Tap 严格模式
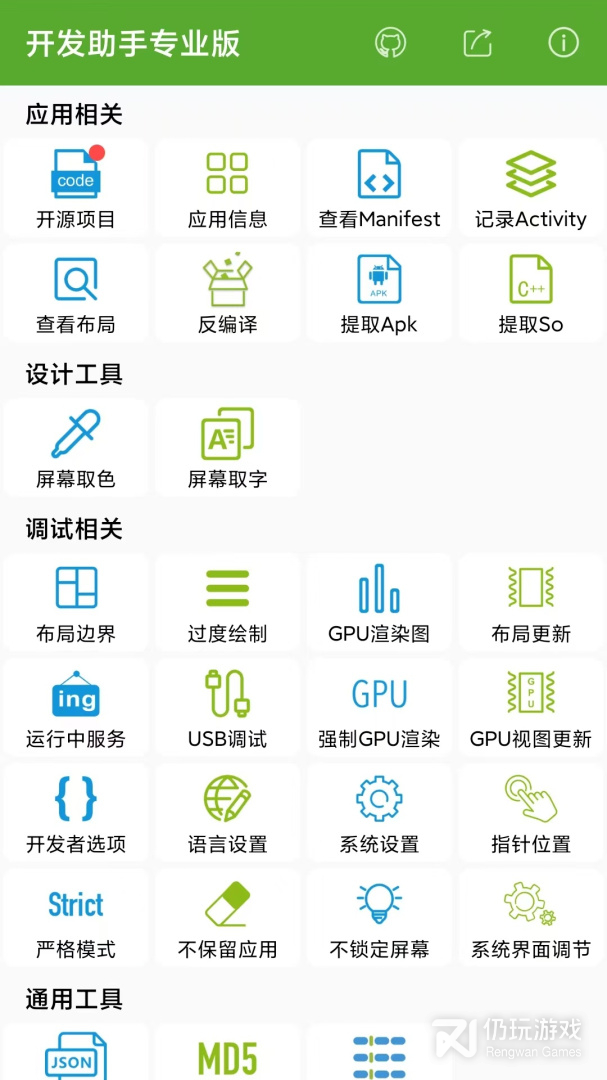 (76, 918)
